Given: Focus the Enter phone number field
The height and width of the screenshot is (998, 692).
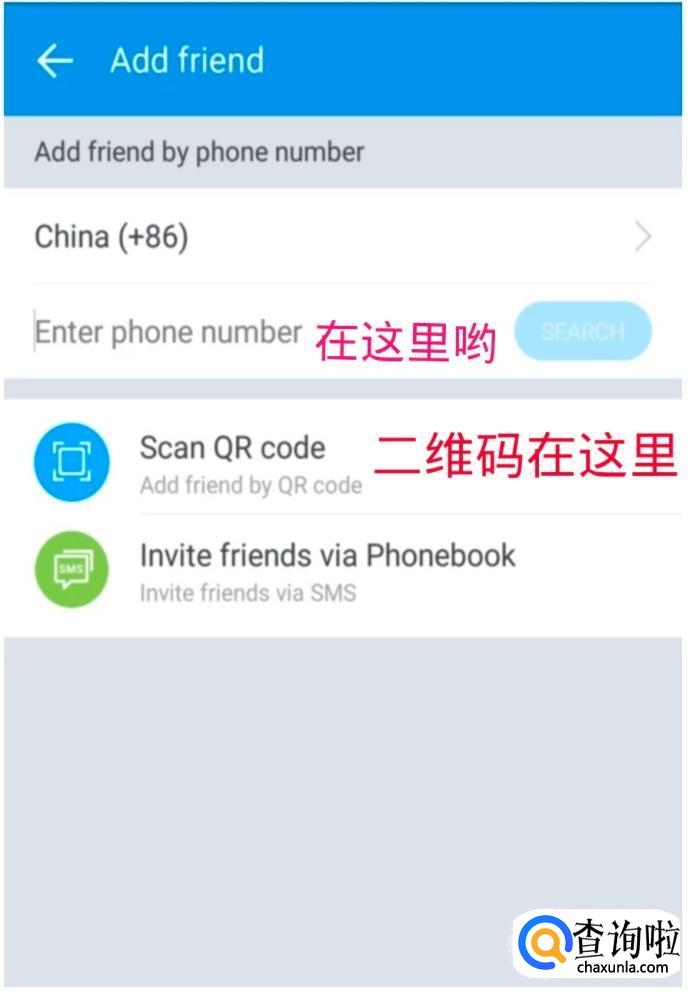Looking at the screenshot, I should coord(168,333).
